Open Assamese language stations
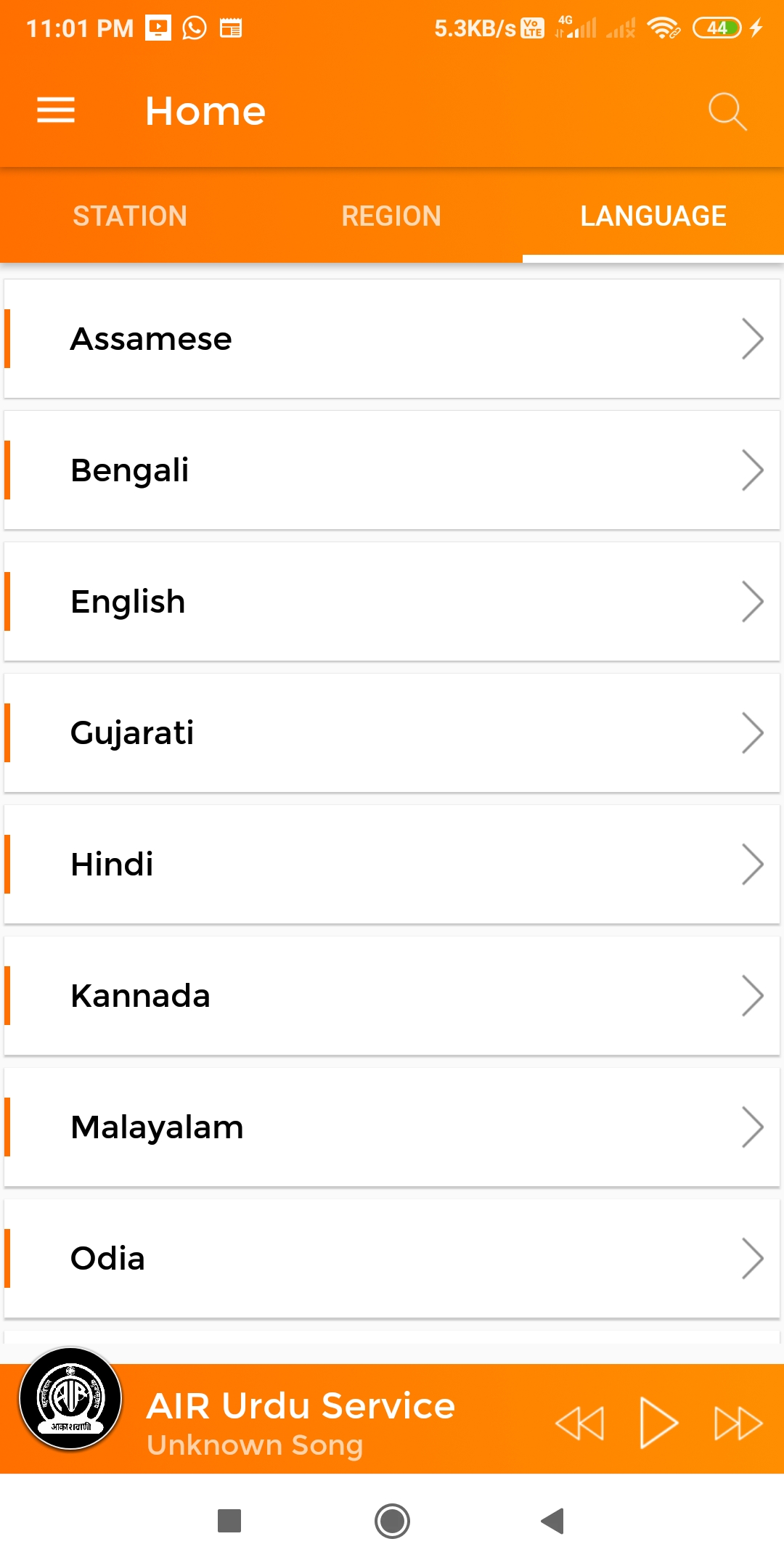The height and width of the screenshot is (1568, 784). point(392,339)
